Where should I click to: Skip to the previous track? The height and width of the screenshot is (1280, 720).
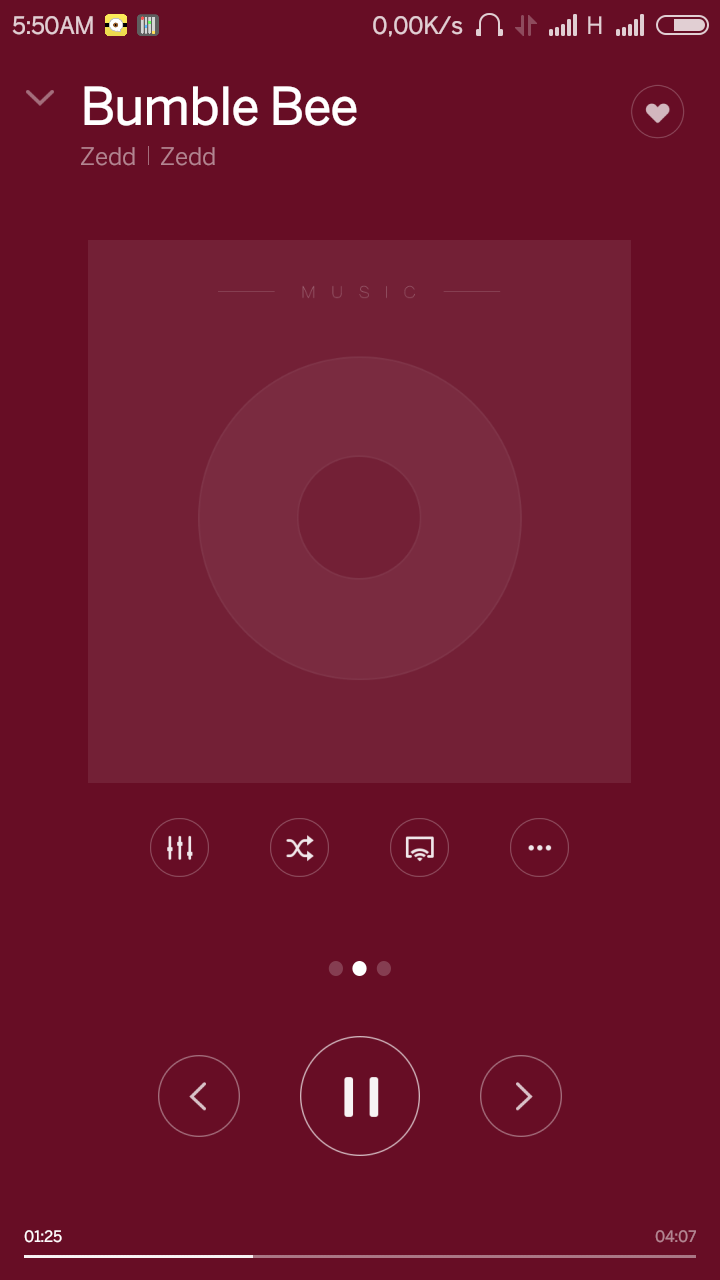click(x=199, y=1096)
